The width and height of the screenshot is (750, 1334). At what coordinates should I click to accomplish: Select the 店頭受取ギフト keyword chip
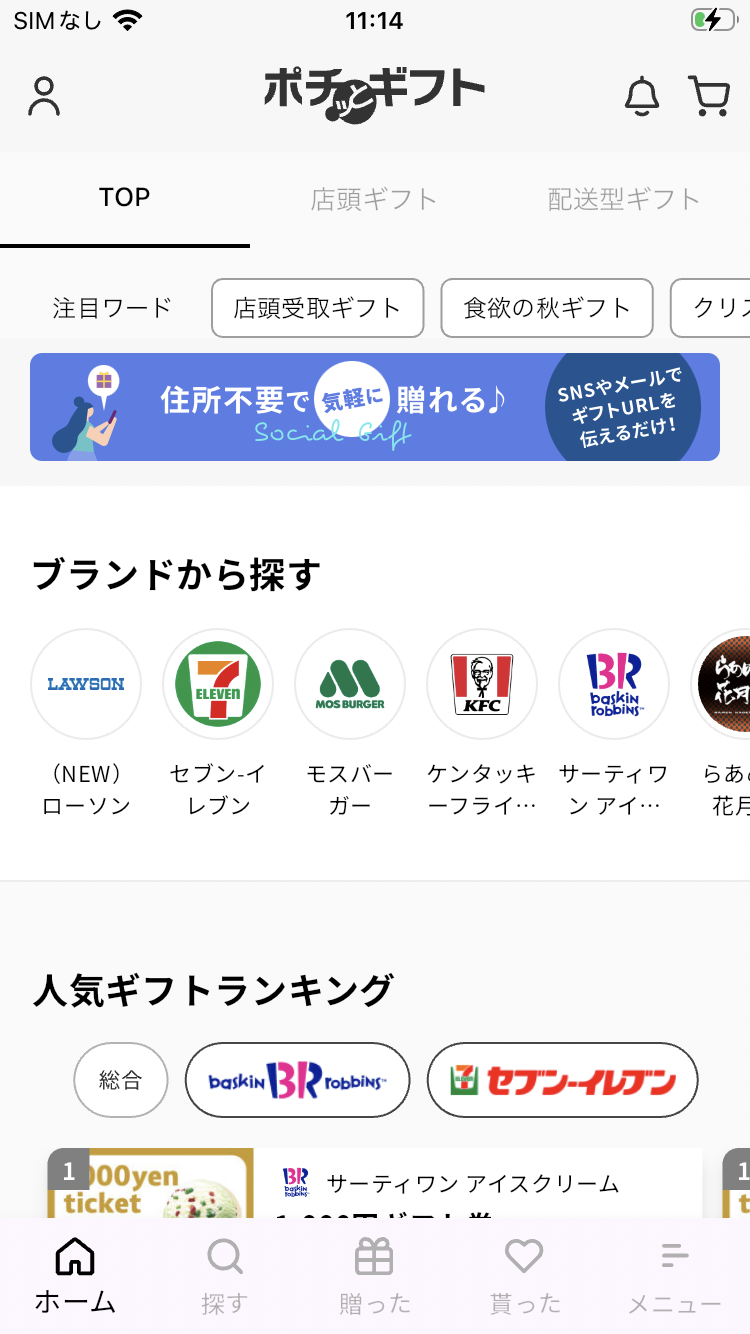(x=317, y=308)
